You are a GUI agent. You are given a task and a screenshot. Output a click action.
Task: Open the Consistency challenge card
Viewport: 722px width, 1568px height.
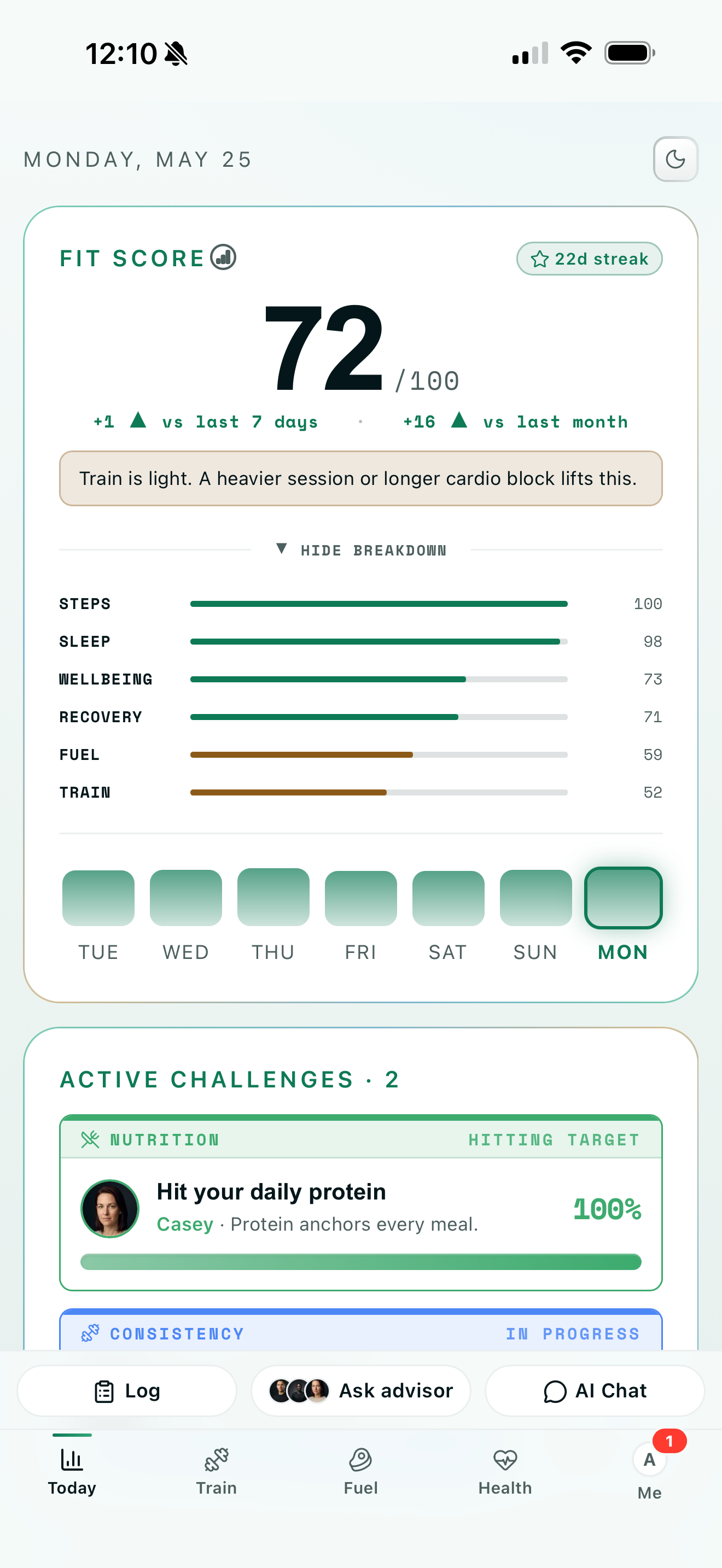click(x=361, y=1330)
